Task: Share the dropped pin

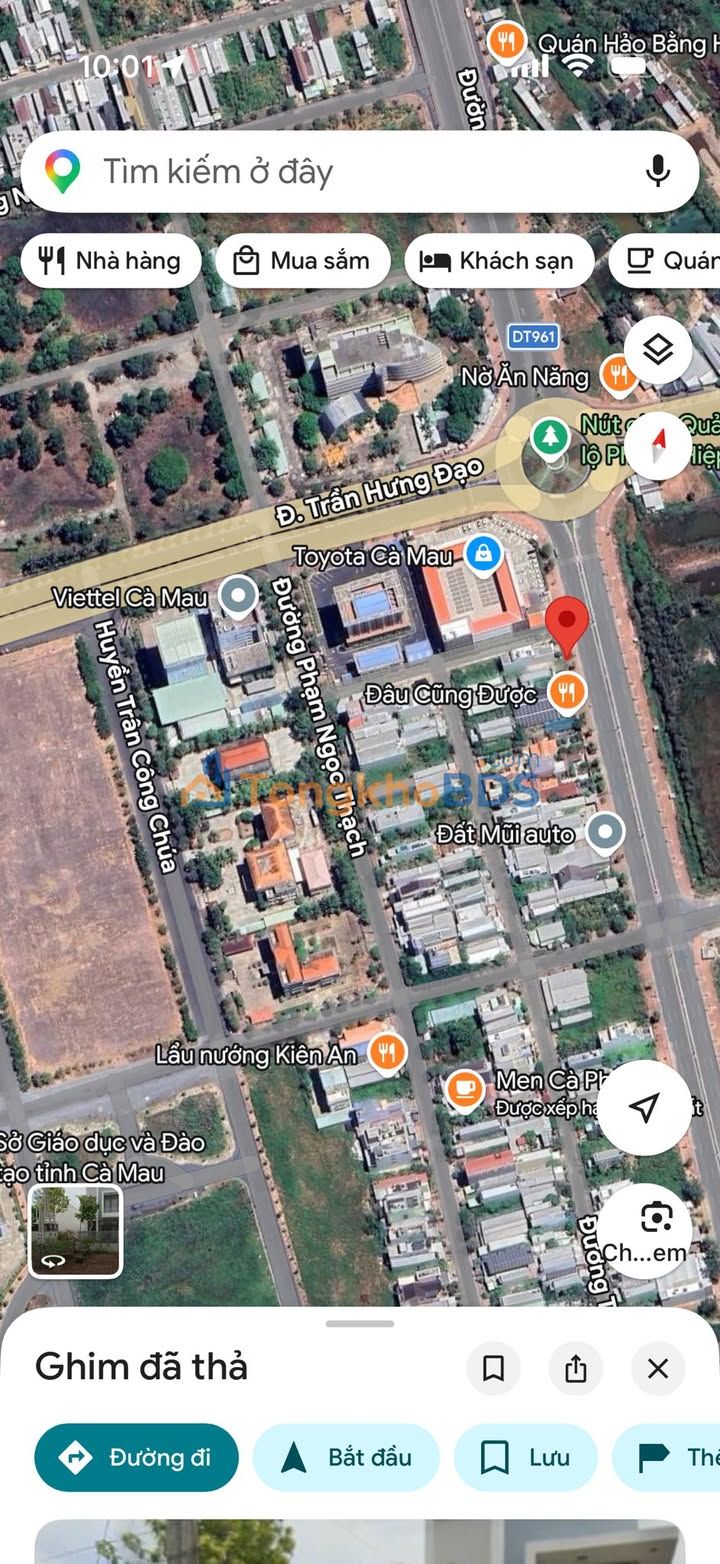Action: pos(575,1368)
